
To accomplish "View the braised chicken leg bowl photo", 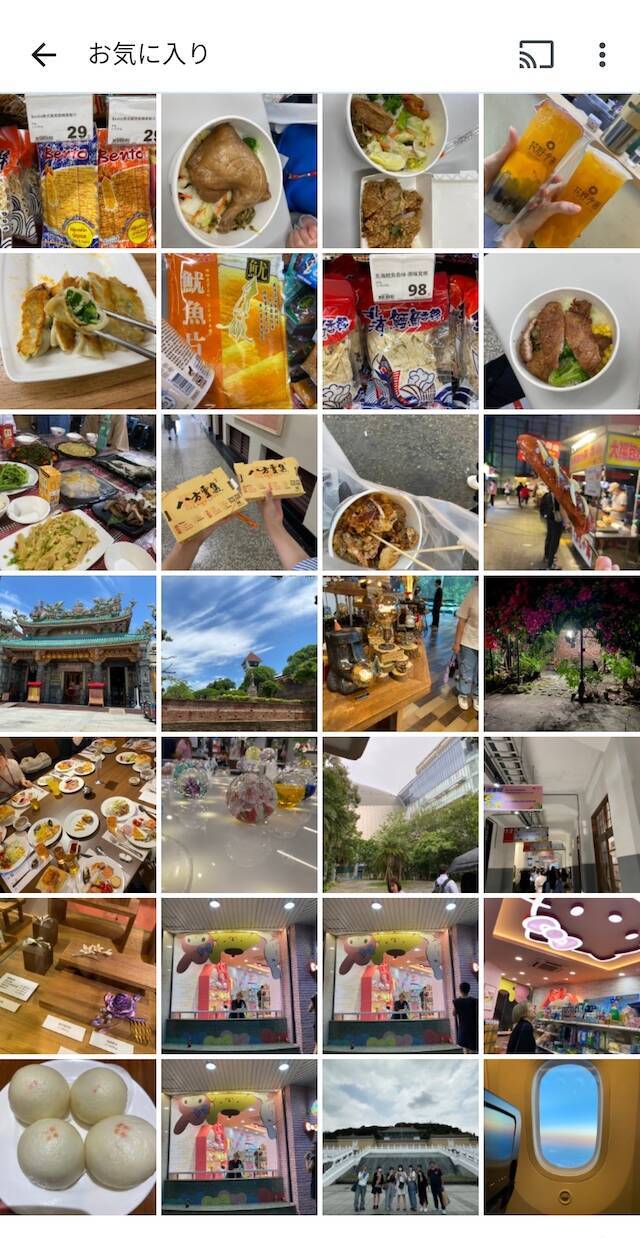I will 239,171.
